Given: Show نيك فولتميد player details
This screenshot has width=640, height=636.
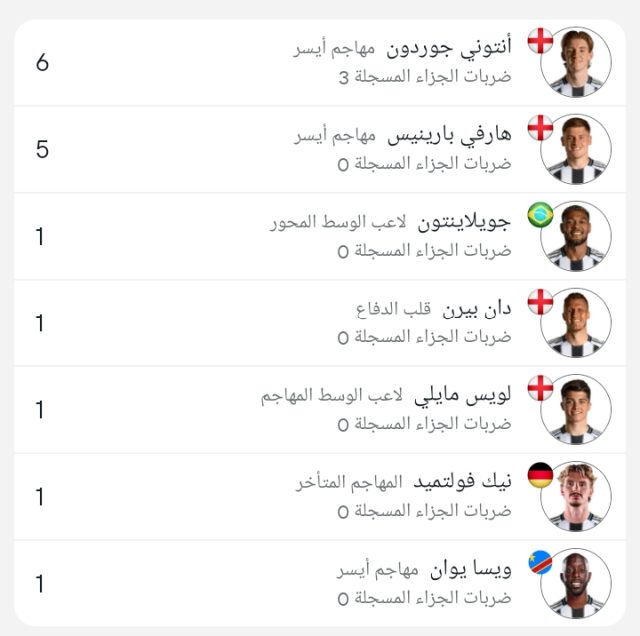Looking at the screenshot, I should pyautogui.click(x=320, y=497).
